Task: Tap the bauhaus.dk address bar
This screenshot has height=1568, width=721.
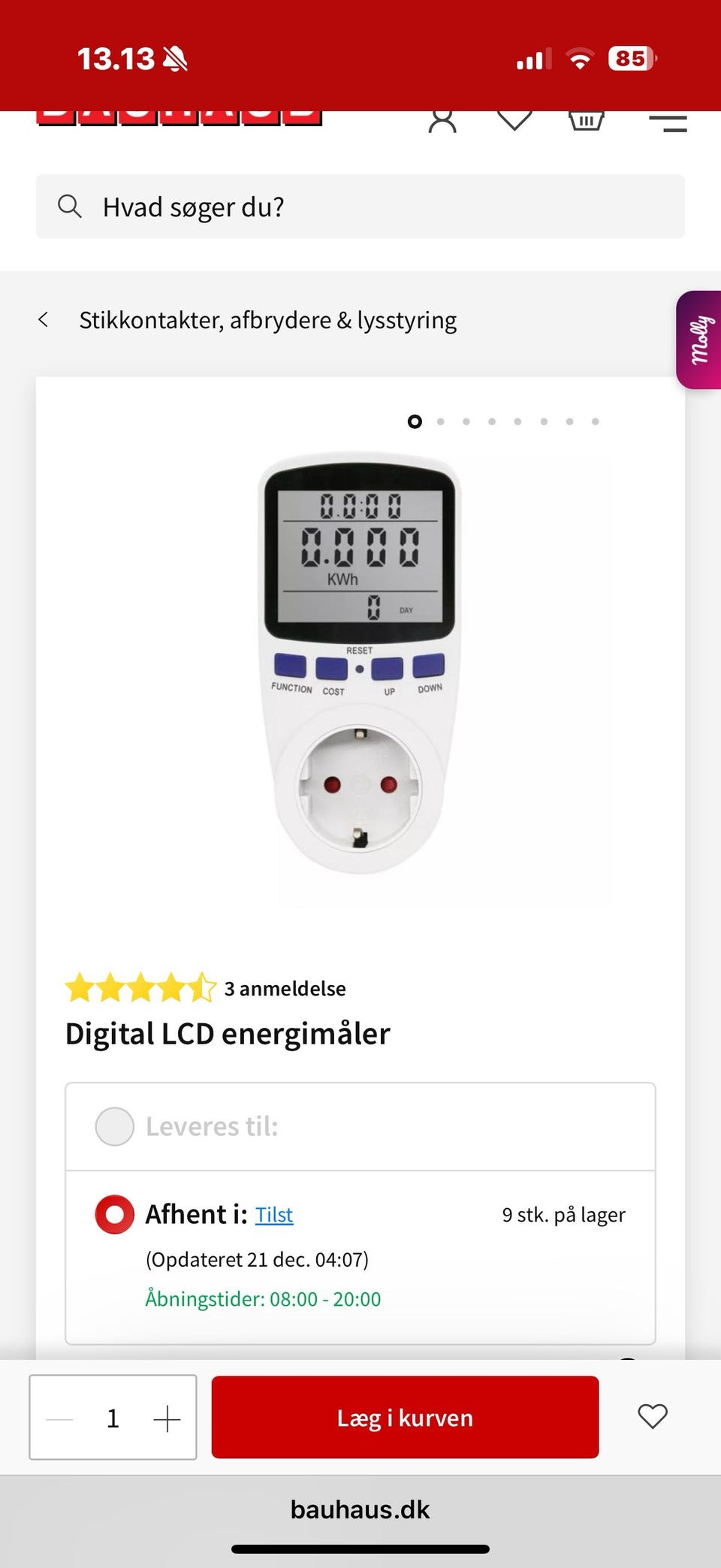Action: (360, 1509)
